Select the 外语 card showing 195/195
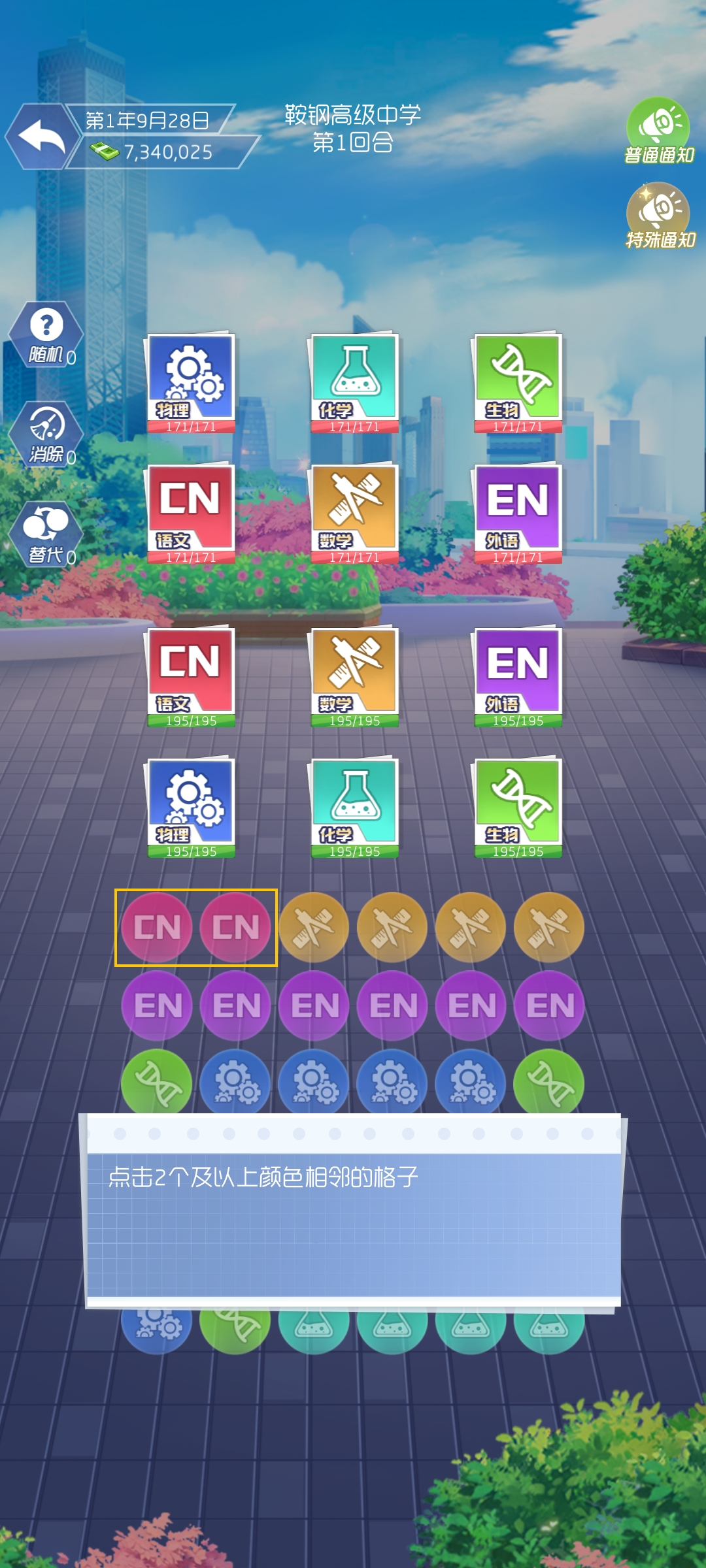 pos(518,677)
